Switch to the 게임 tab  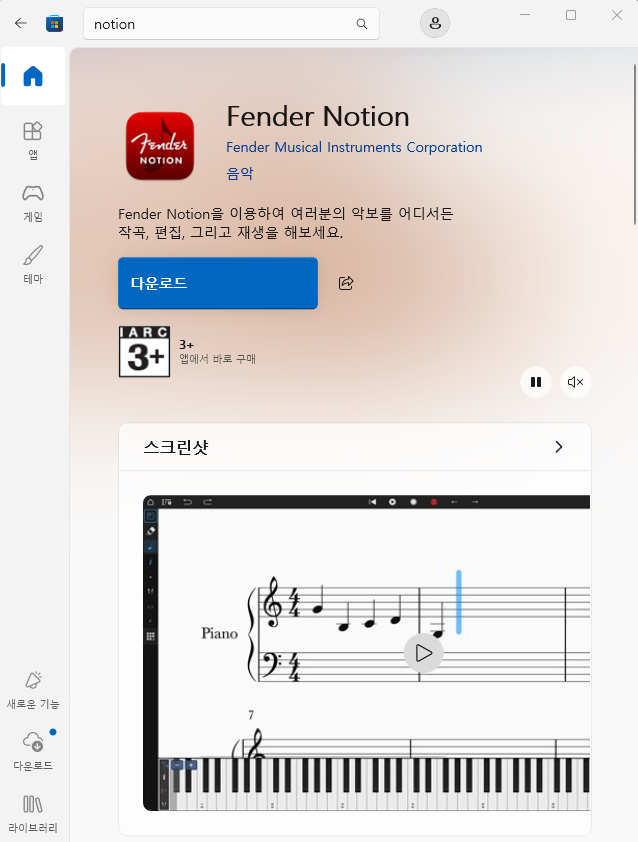pyautogui.click(x=33, y=202)
